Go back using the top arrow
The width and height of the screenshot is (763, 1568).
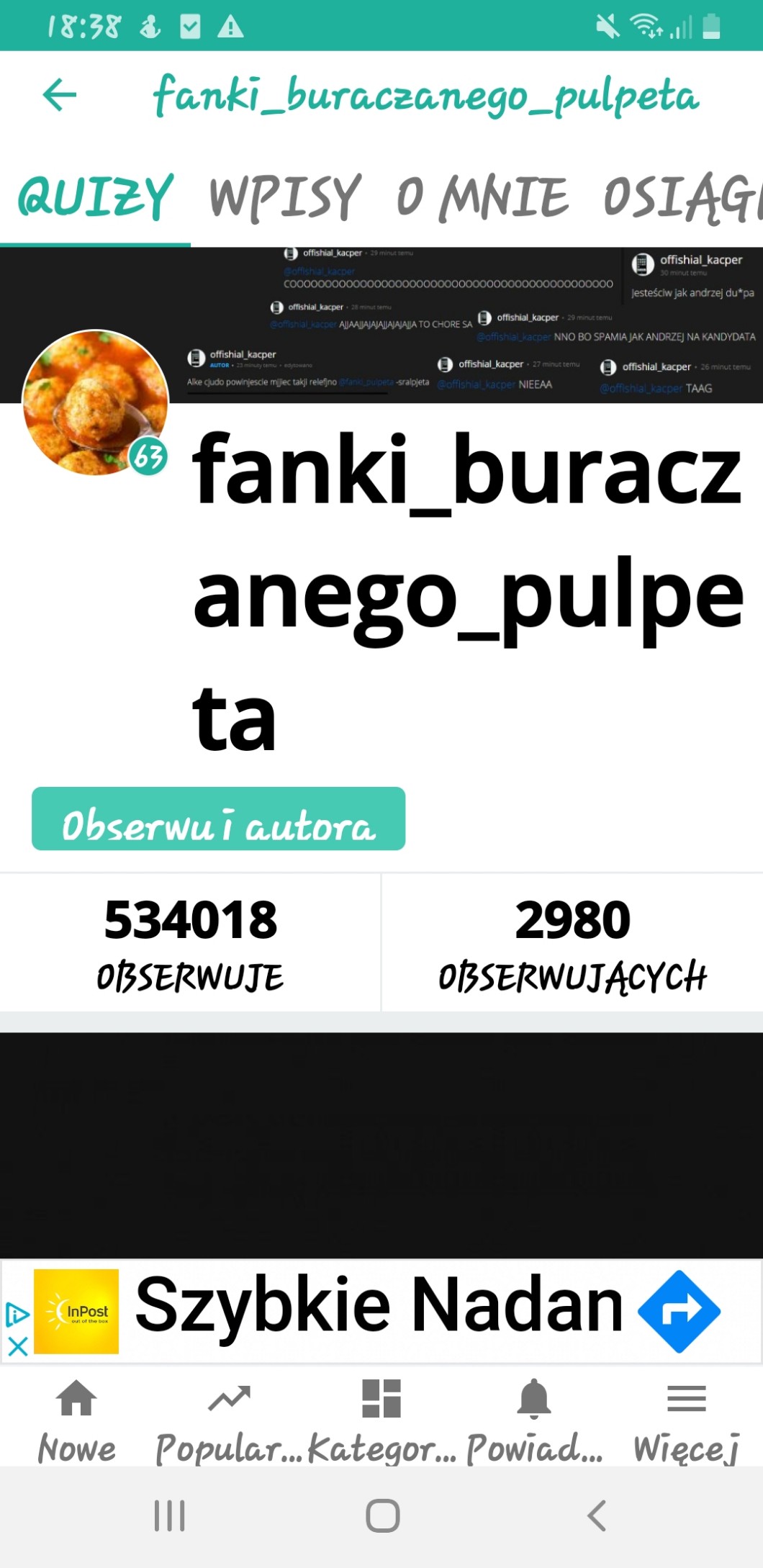(60, 95)
